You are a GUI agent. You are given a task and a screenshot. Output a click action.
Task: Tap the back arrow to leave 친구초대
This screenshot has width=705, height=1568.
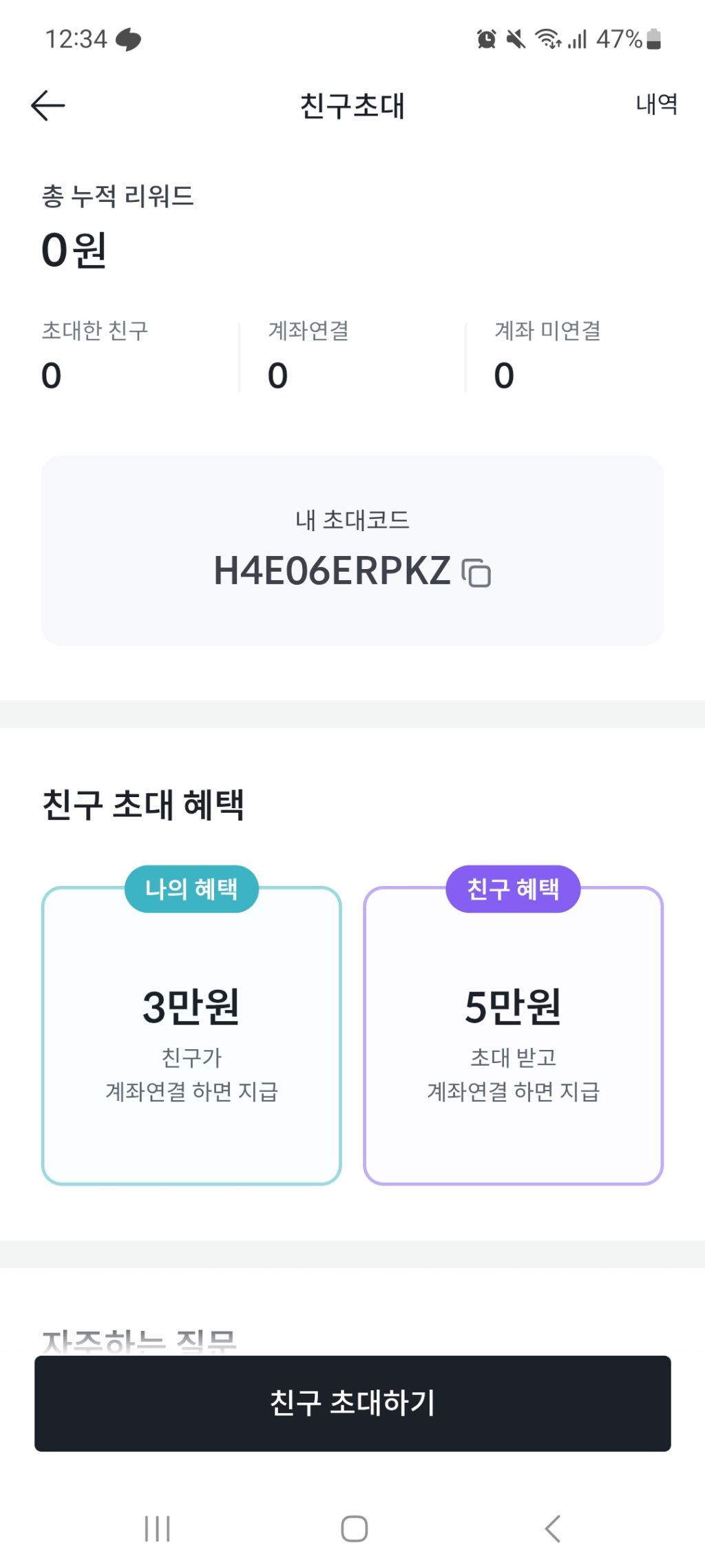tap(47, 105)
